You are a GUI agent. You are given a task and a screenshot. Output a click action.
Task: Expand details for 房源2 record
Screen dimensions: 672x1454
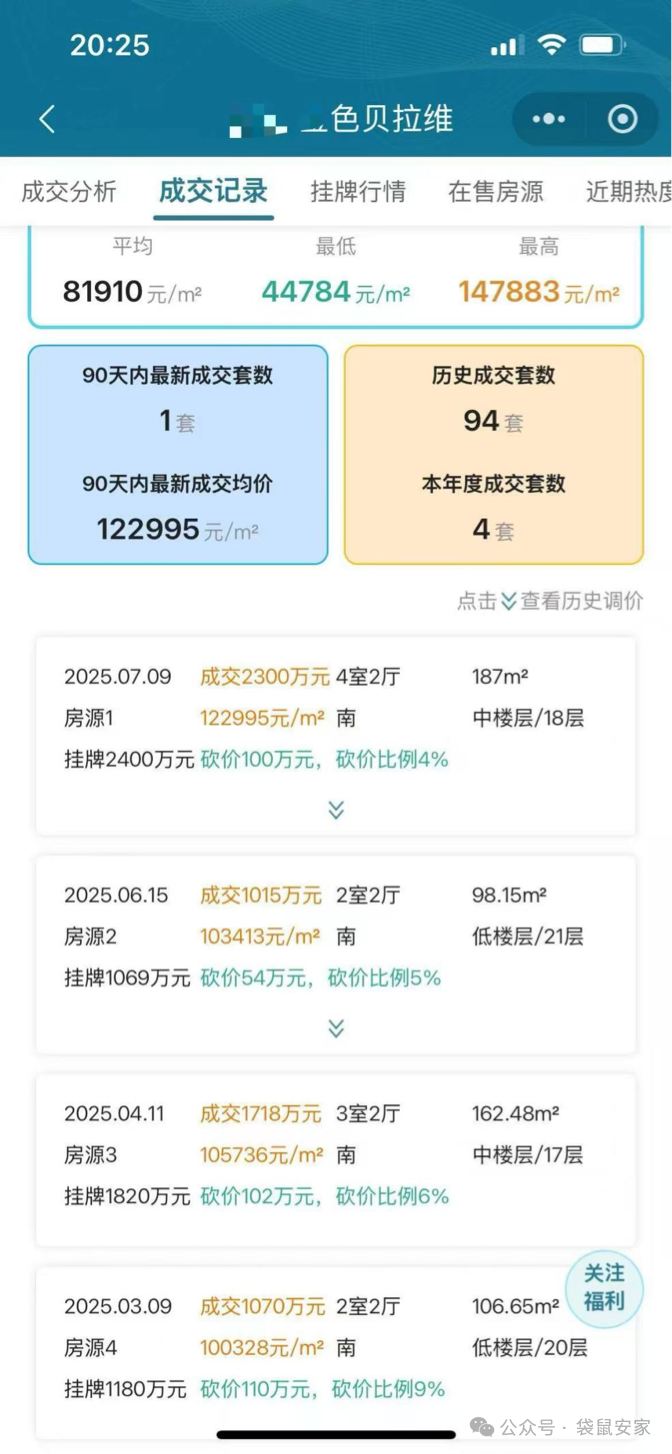336,1028
